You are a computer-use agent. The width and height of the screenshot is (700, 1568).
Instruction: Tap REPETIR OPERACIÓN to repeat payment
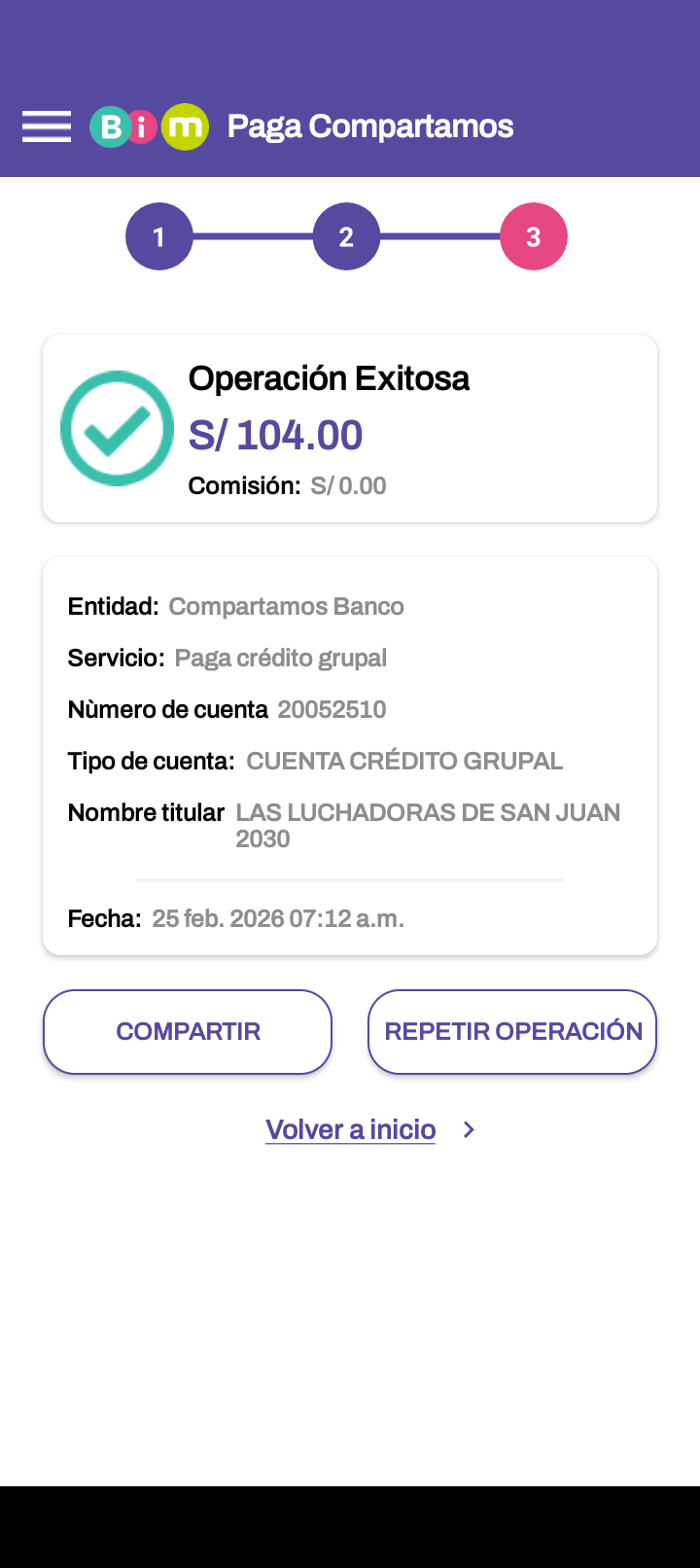tap(512, 1032)
